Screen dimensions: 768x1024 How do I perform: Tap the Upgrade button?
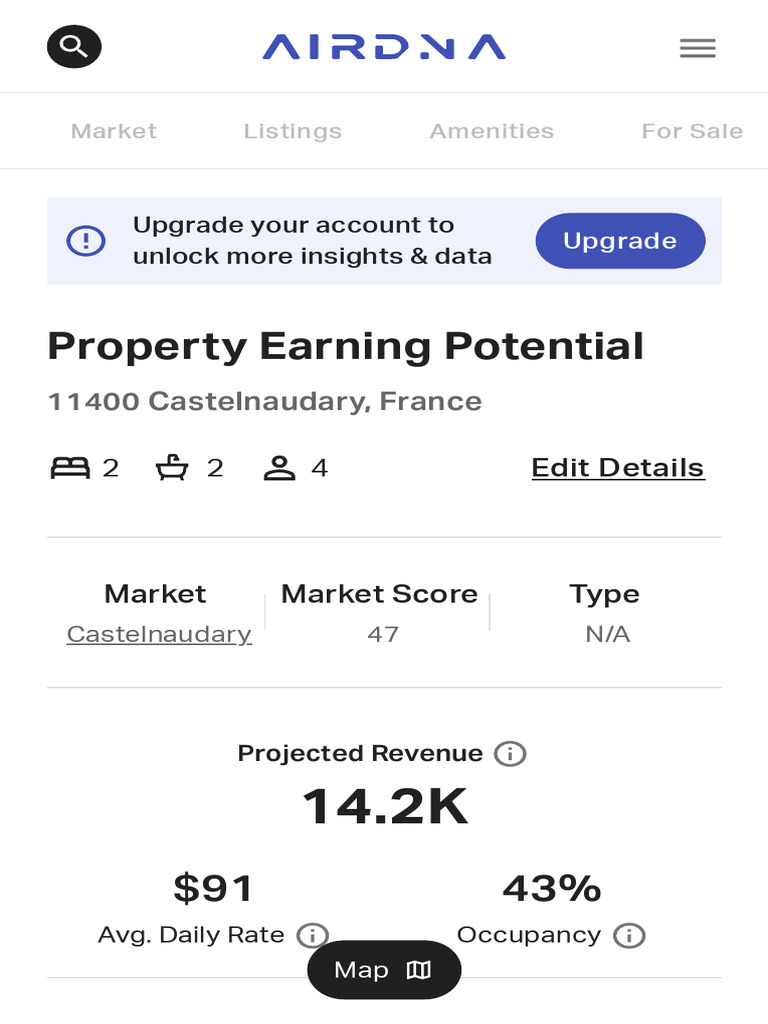620,241
